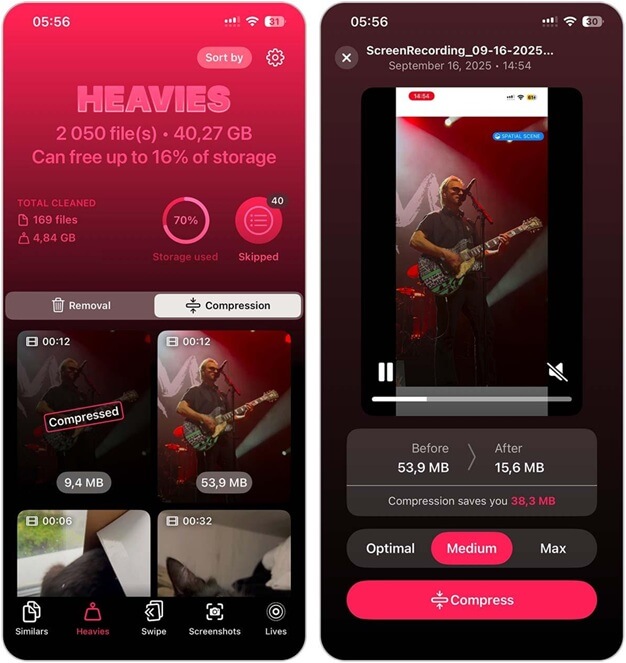
Task: Go to the Lives tab
Action: pyautogui.click(x=276, y=619)
